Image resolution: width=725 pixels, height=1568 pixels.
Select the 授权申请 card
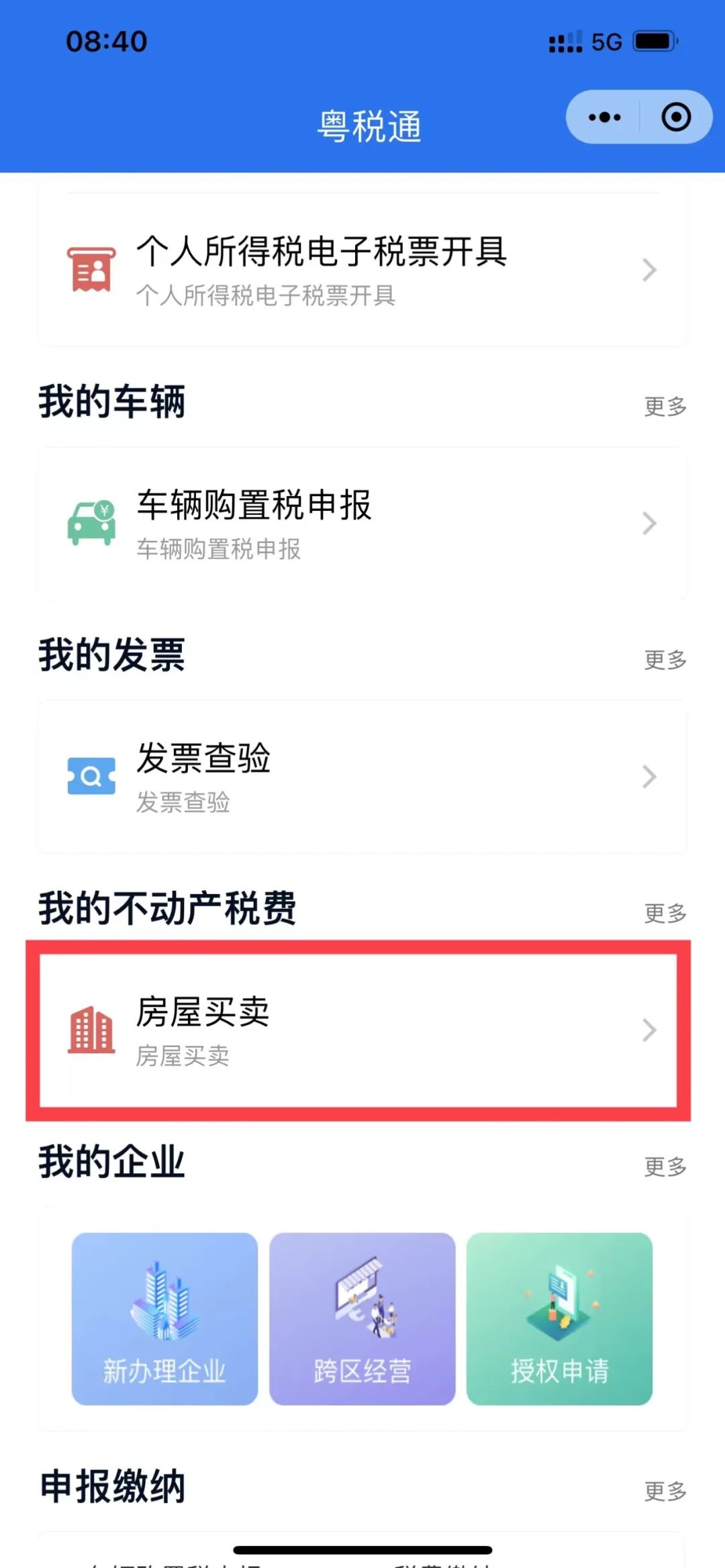point(559,1319)
